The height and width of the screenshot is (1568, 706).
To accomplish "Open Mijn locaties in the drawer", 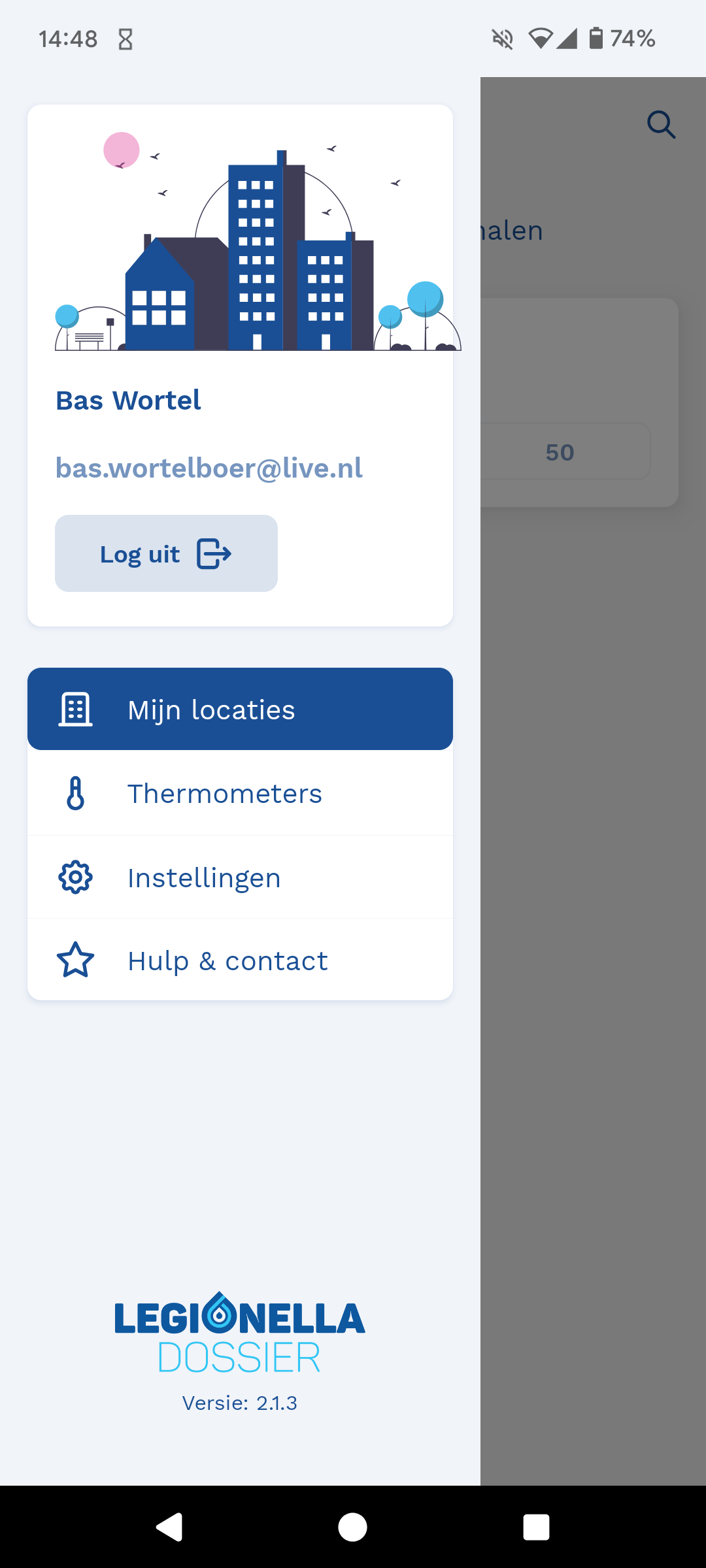I will 240,709.
